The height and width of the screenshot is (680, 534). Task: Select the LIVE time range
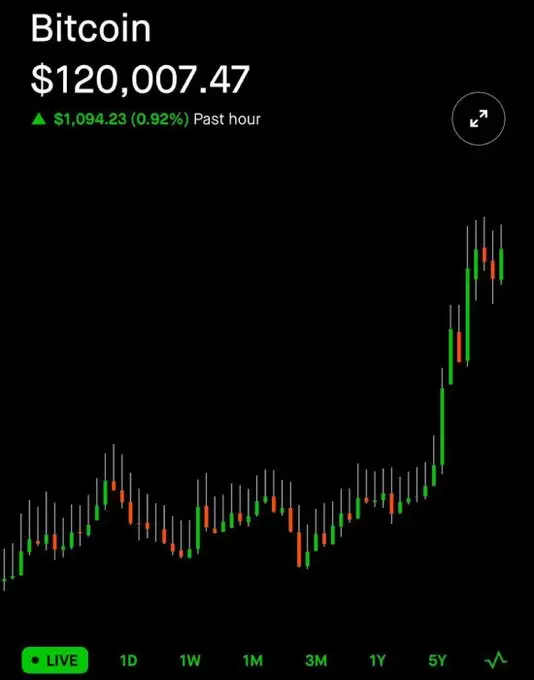coord(55,660)
